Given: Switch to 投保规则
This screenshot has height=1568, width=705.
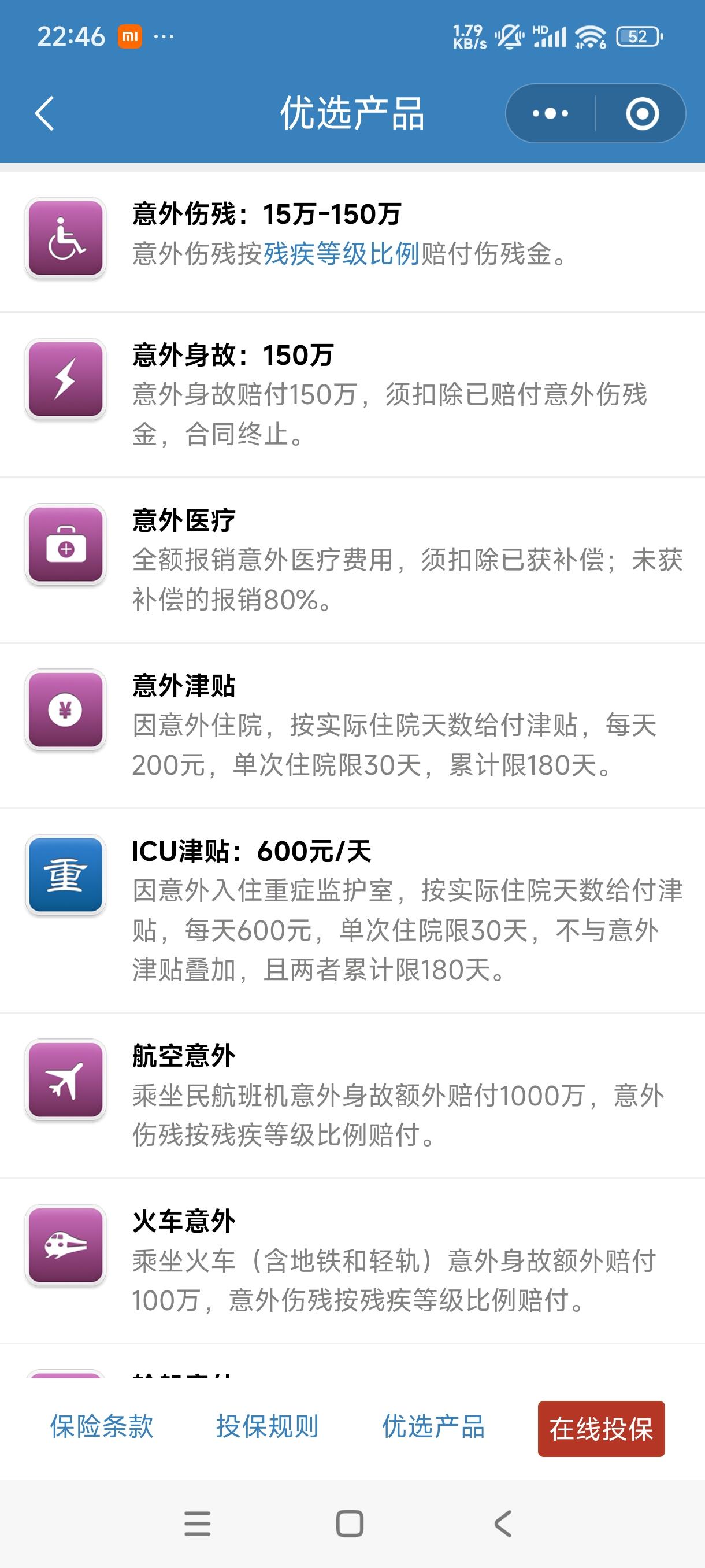Looking at the screenshot, I should [267, 1428].
